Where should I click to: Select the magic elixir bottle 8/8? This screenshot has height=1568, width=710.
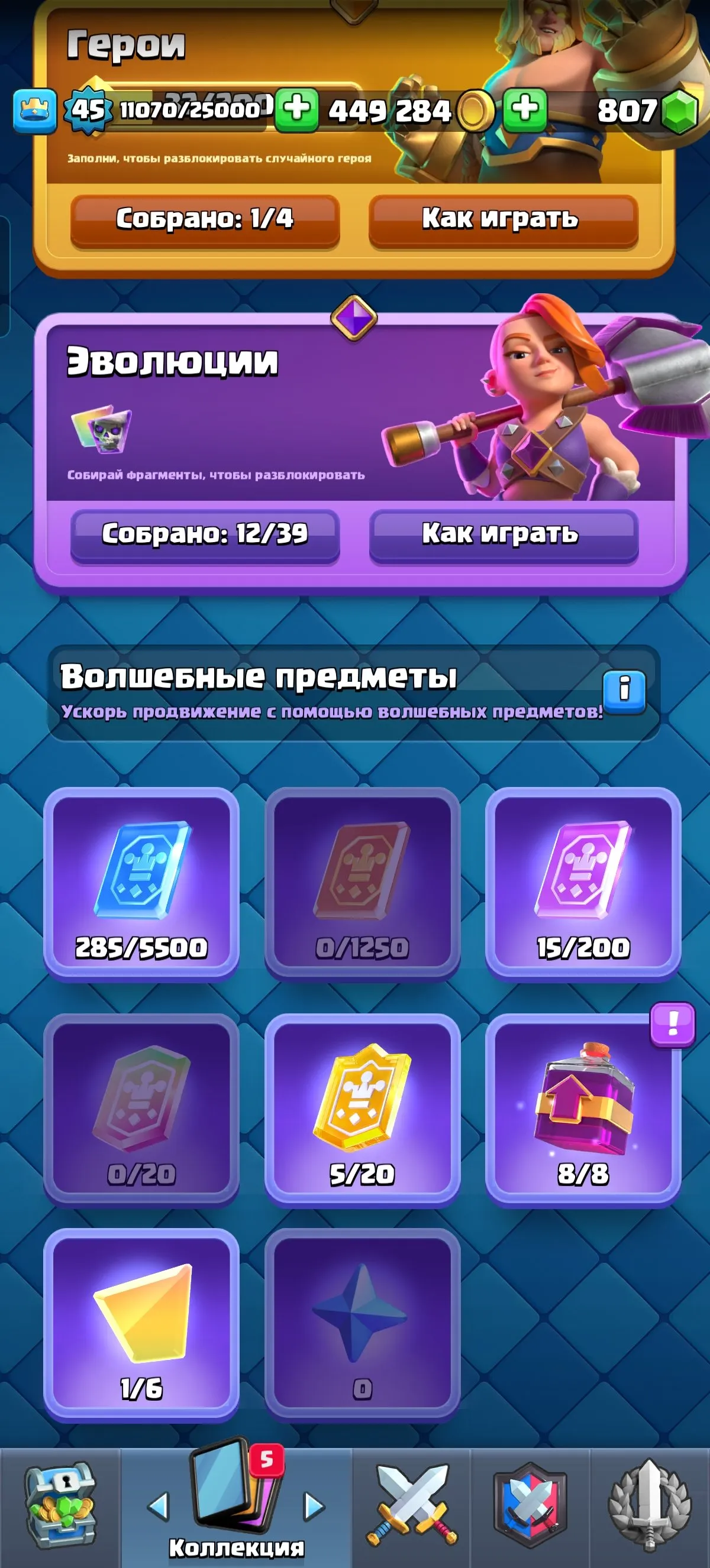point(583,1108)
